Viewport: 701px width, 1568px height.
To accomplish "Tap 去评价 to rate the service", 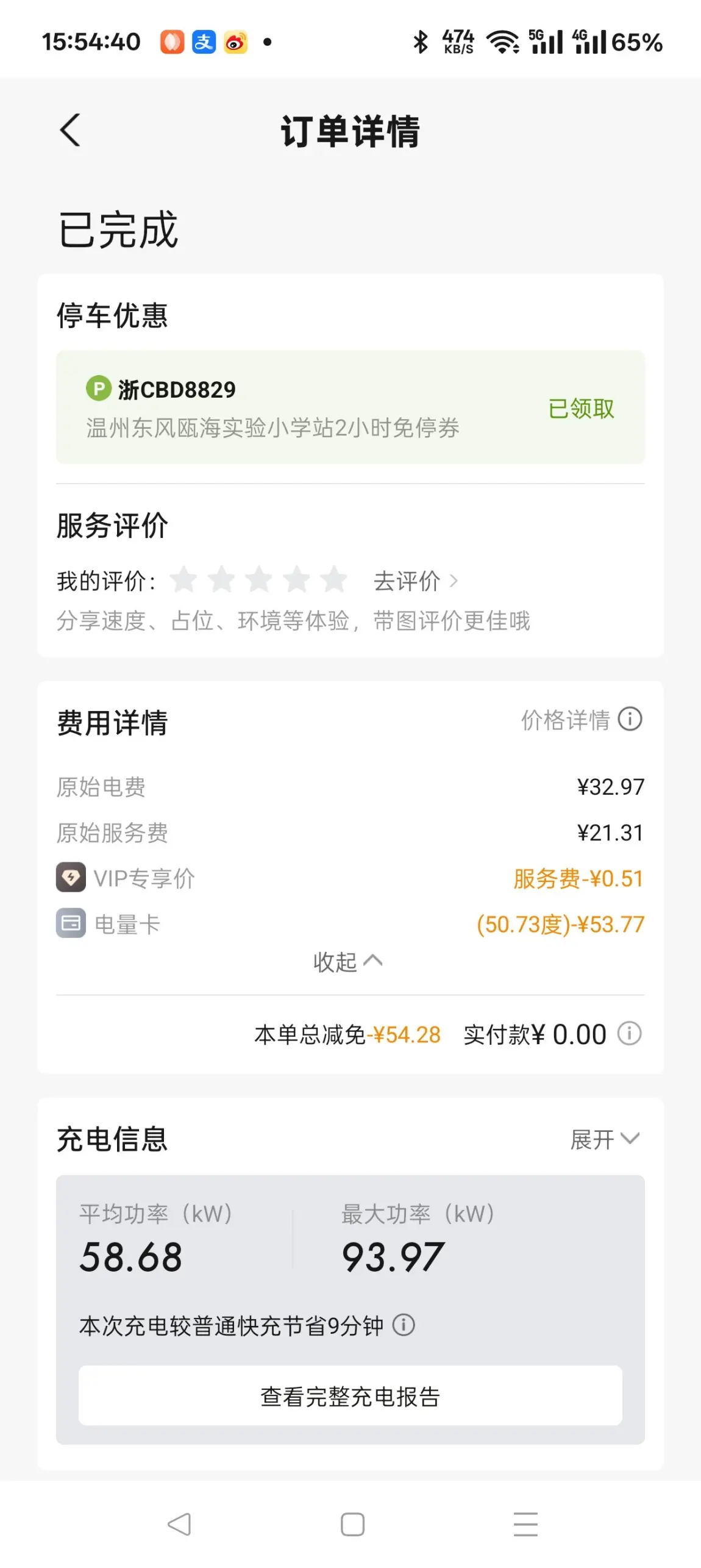I will coord(415,581).
